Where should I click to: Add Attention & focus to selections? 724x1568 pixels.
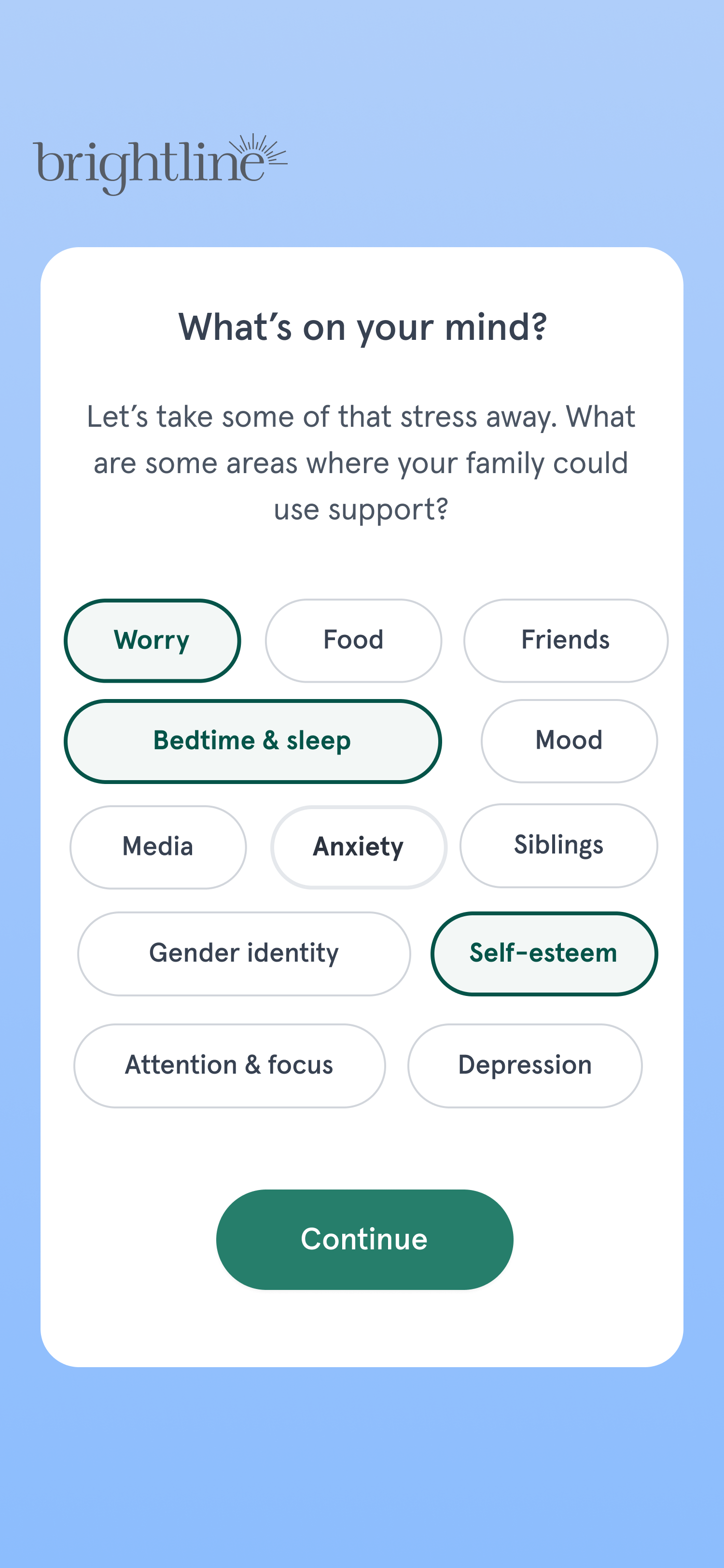[x=229, y=1065]
